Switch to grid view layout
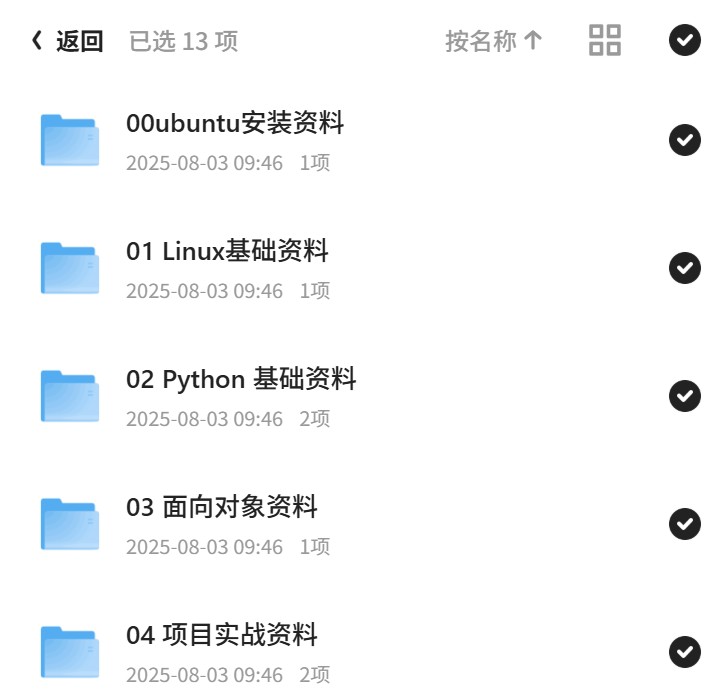The height and width of the screenshot is (699, 712). click(x=605, y=40)
